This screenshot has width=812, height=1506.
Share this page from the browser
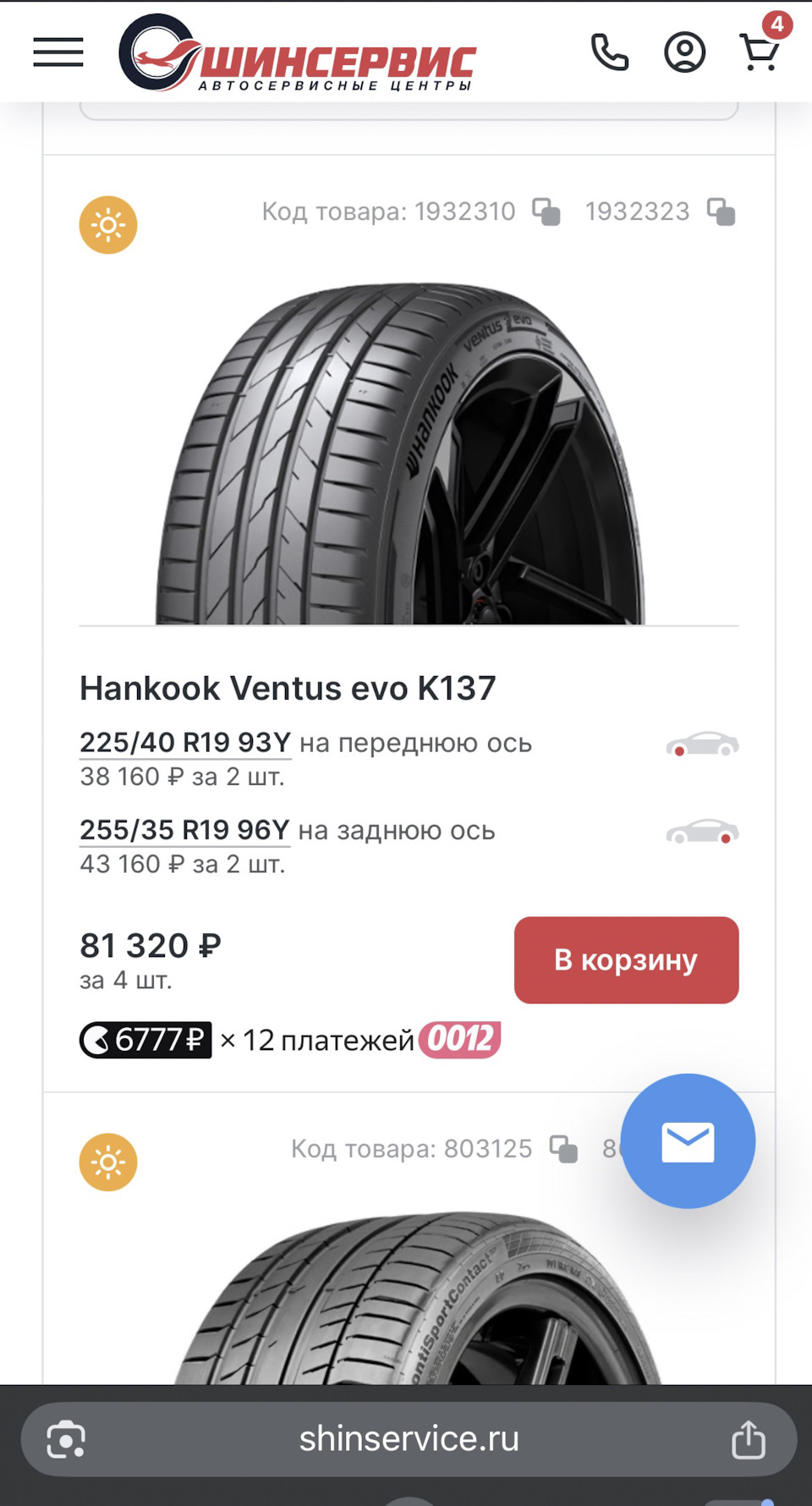coord(748,1439)
